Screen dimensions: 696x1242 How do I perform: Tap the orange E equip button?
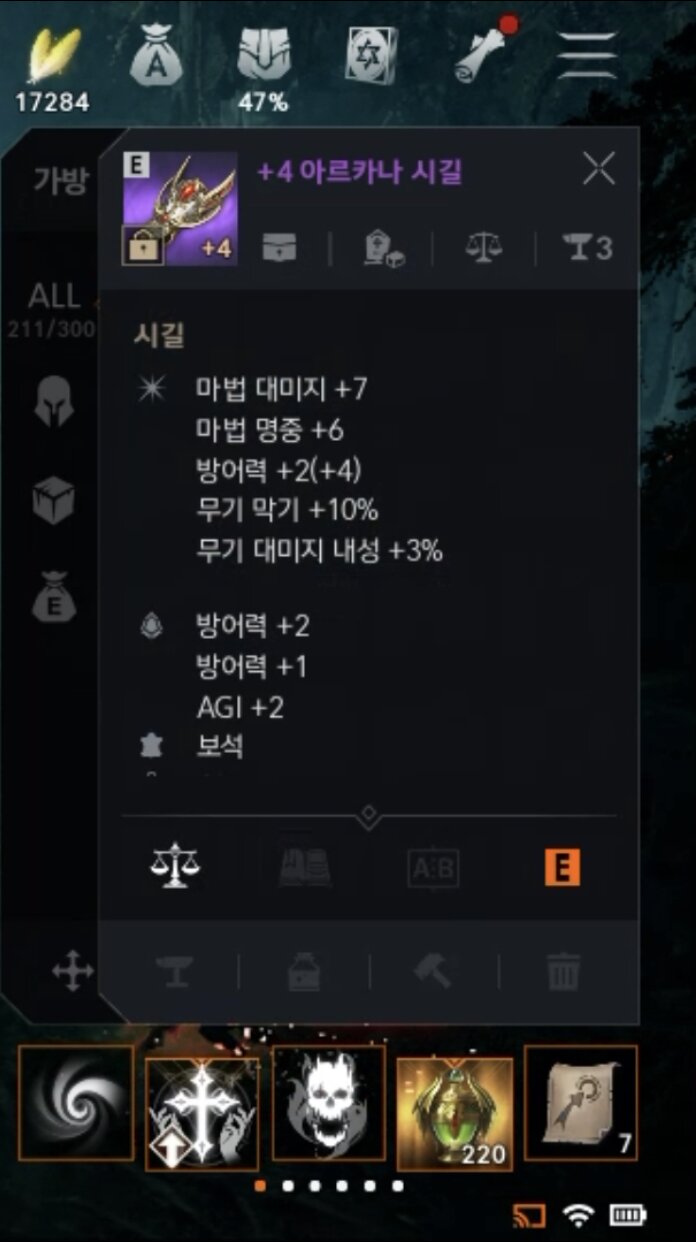[x=562, y=867]
